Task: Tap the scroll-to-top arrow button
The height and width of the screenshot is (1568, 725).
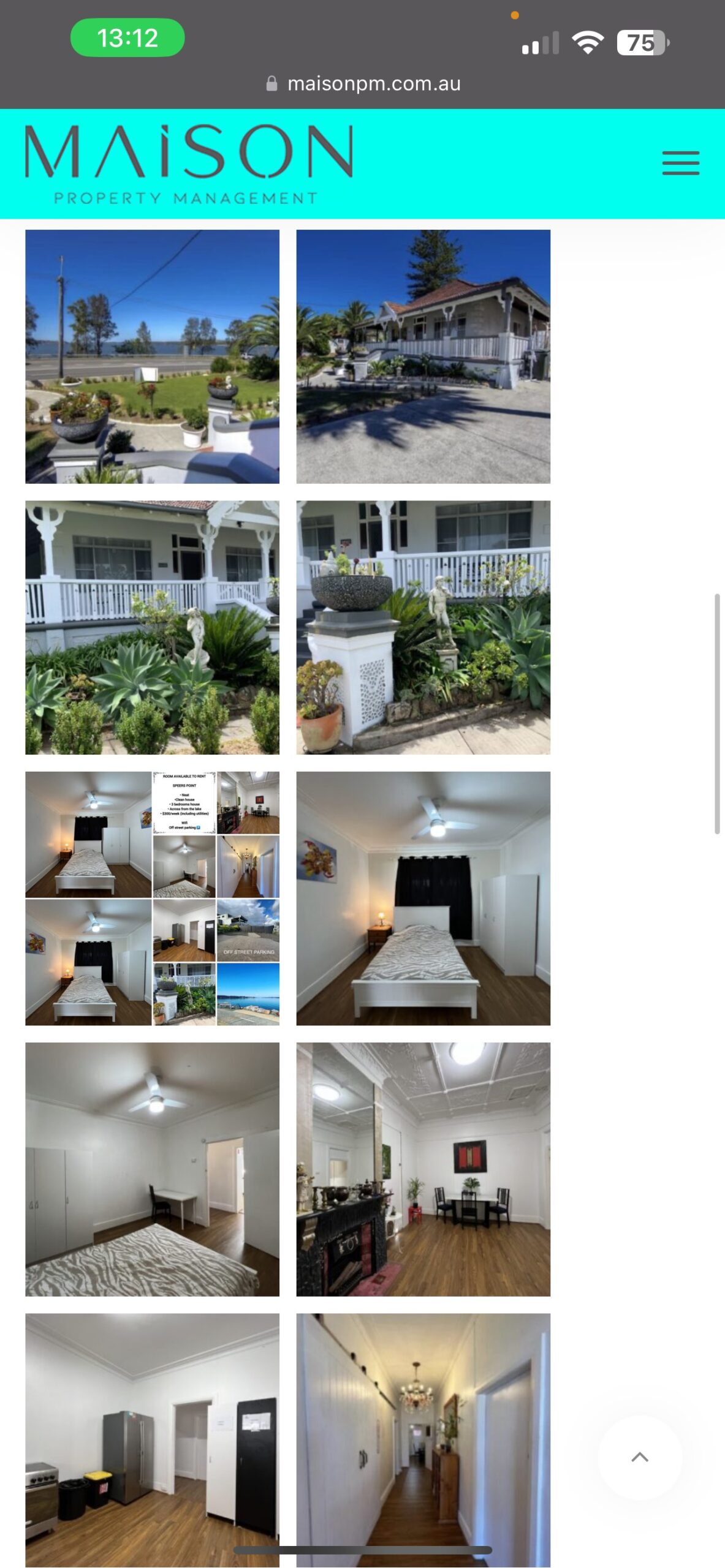Action: 640,1457
